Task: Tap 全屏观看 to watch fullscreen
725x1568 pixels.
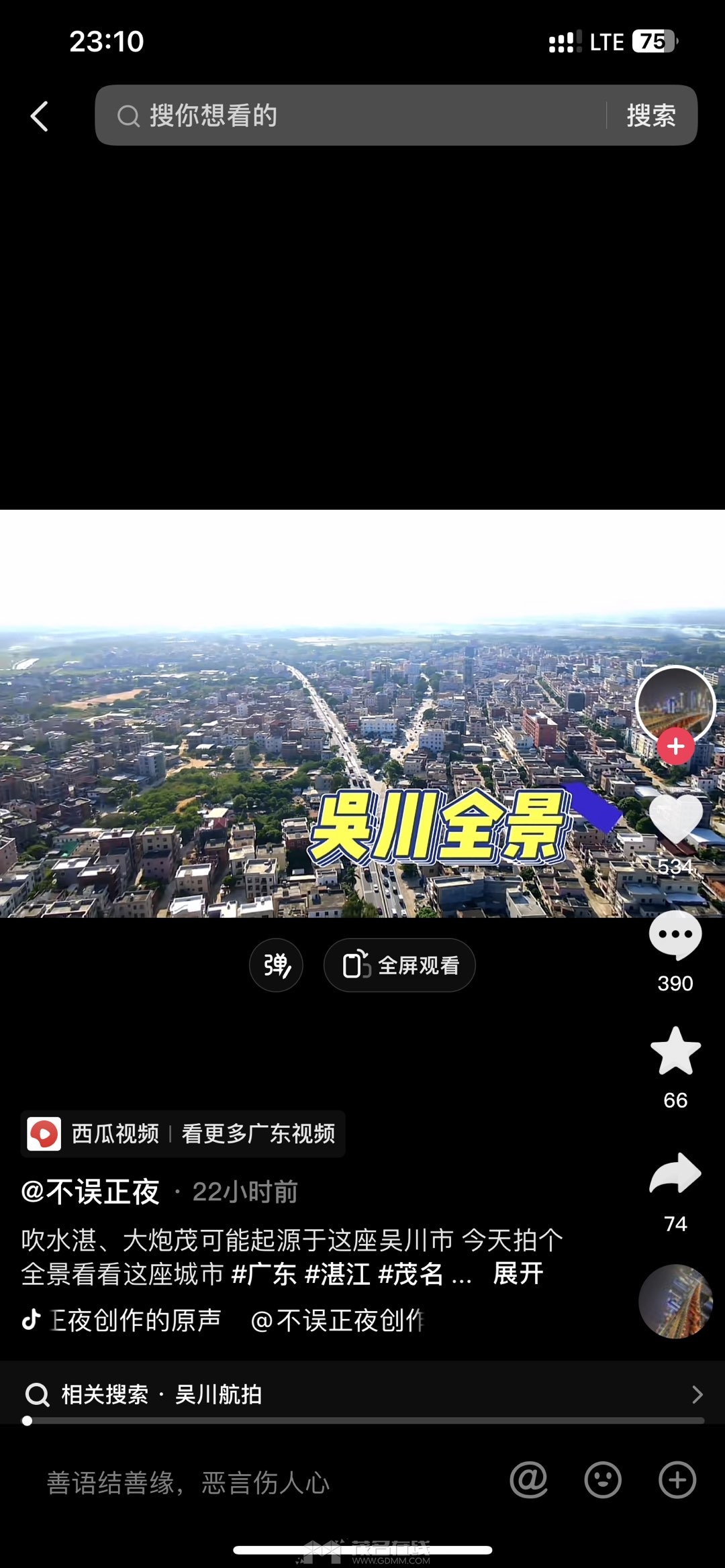Action: pos(399,965)
